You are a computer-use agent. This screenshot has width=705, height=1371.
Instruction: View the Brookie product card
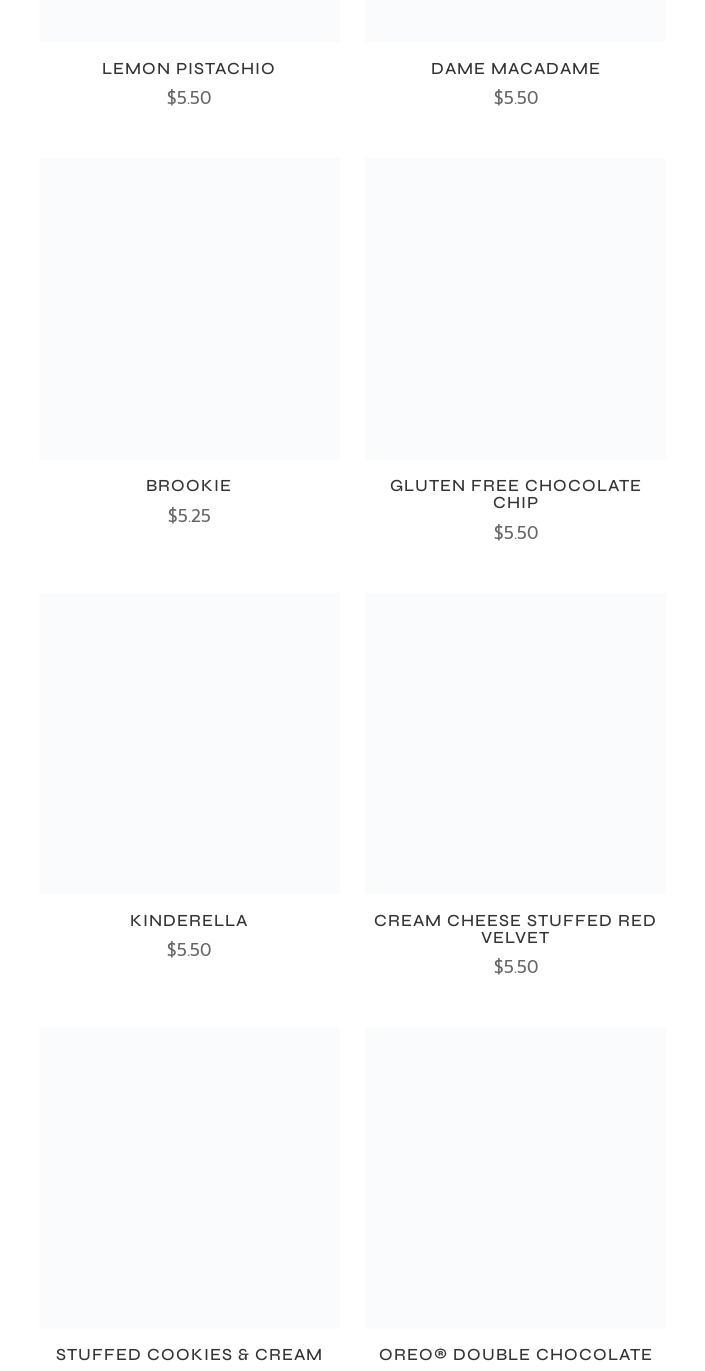point(189,309)
